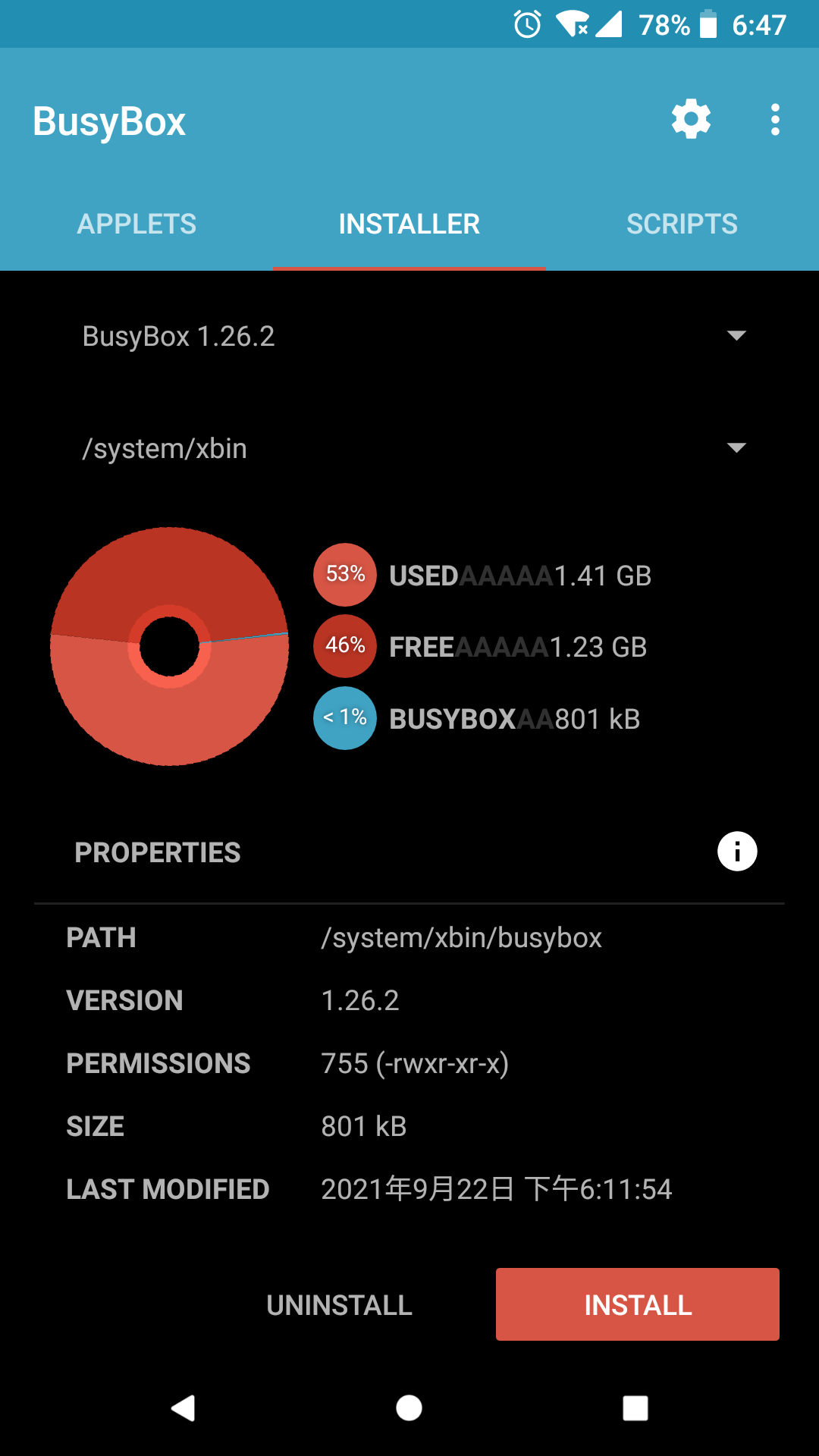819x1456 pixels.
Task: Tap the Uninstall button
Action: point(339,1305)
